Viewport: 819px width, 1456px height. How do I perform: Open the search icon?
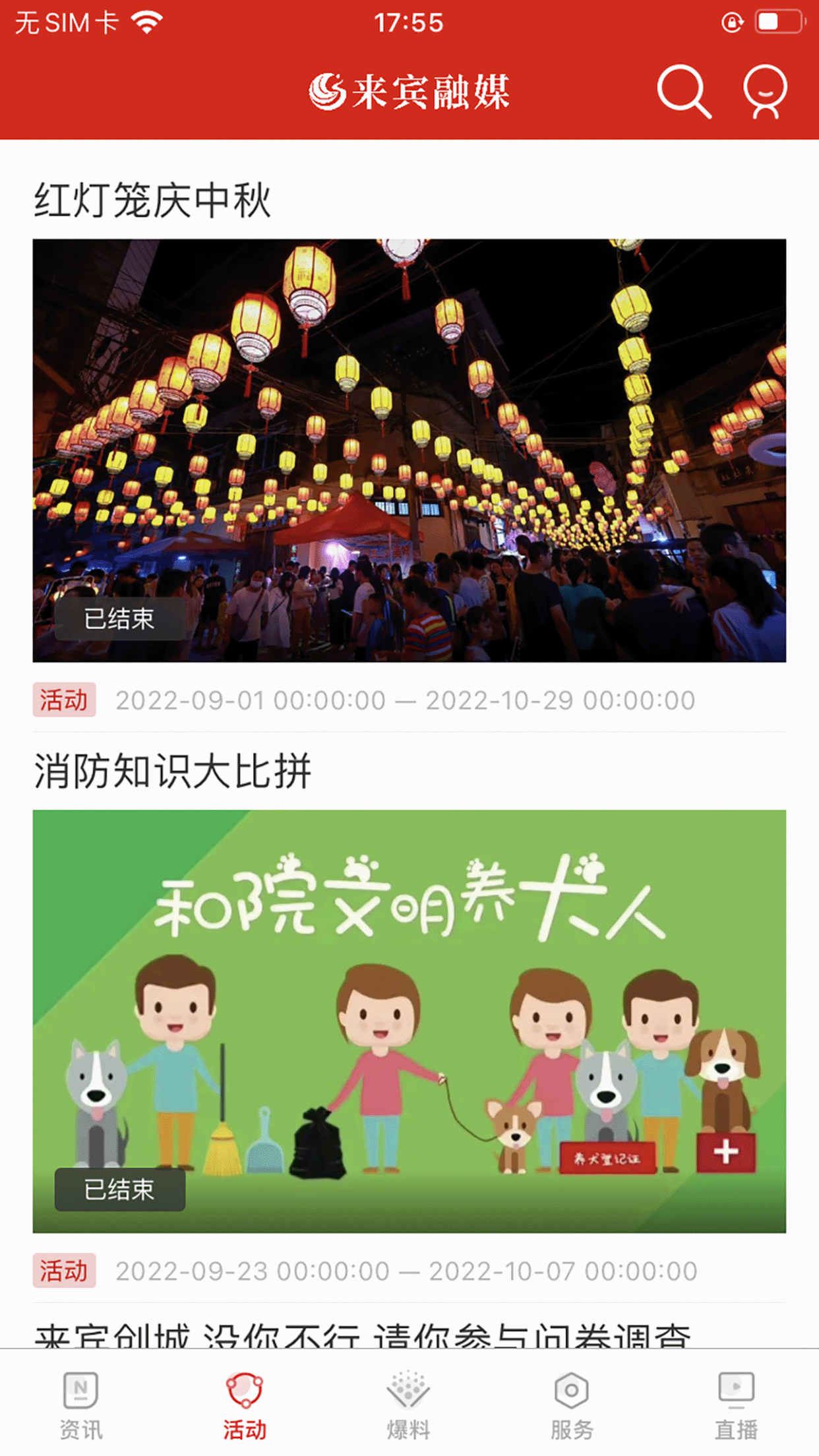[684, 92]
